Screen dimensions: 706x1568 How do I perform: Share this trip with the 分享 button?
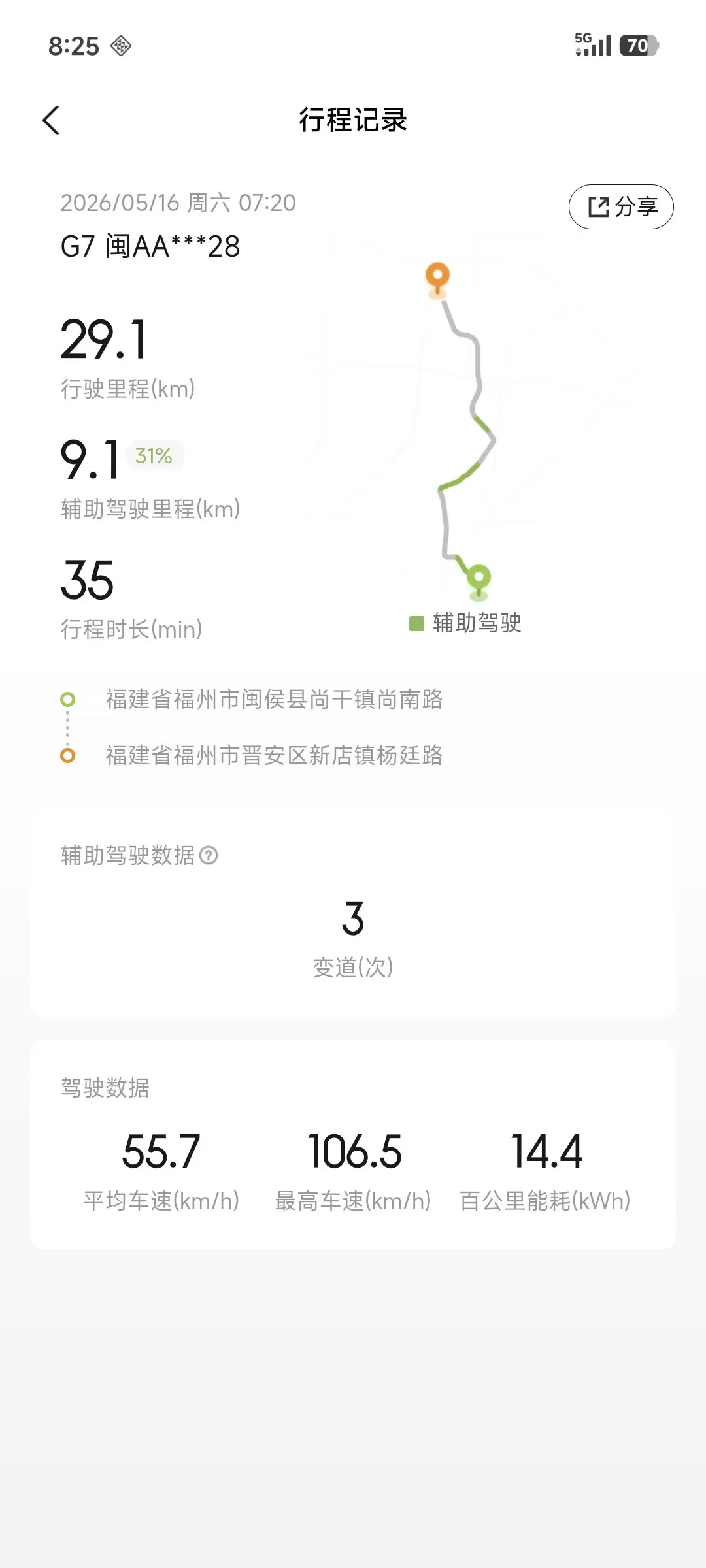coord(621,207)
